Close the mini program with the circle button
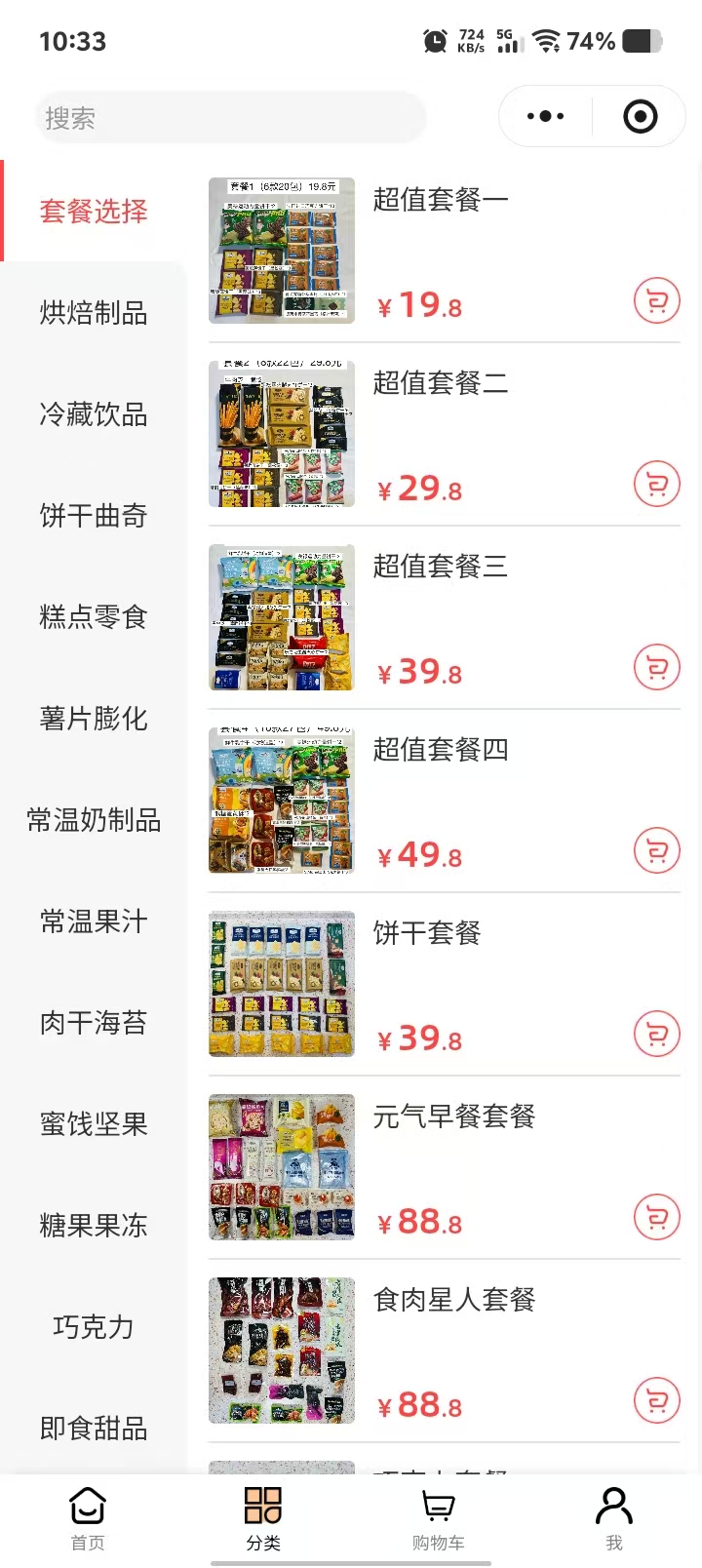This screenshot has width=702, height=1568. click(x=640, y=117)
